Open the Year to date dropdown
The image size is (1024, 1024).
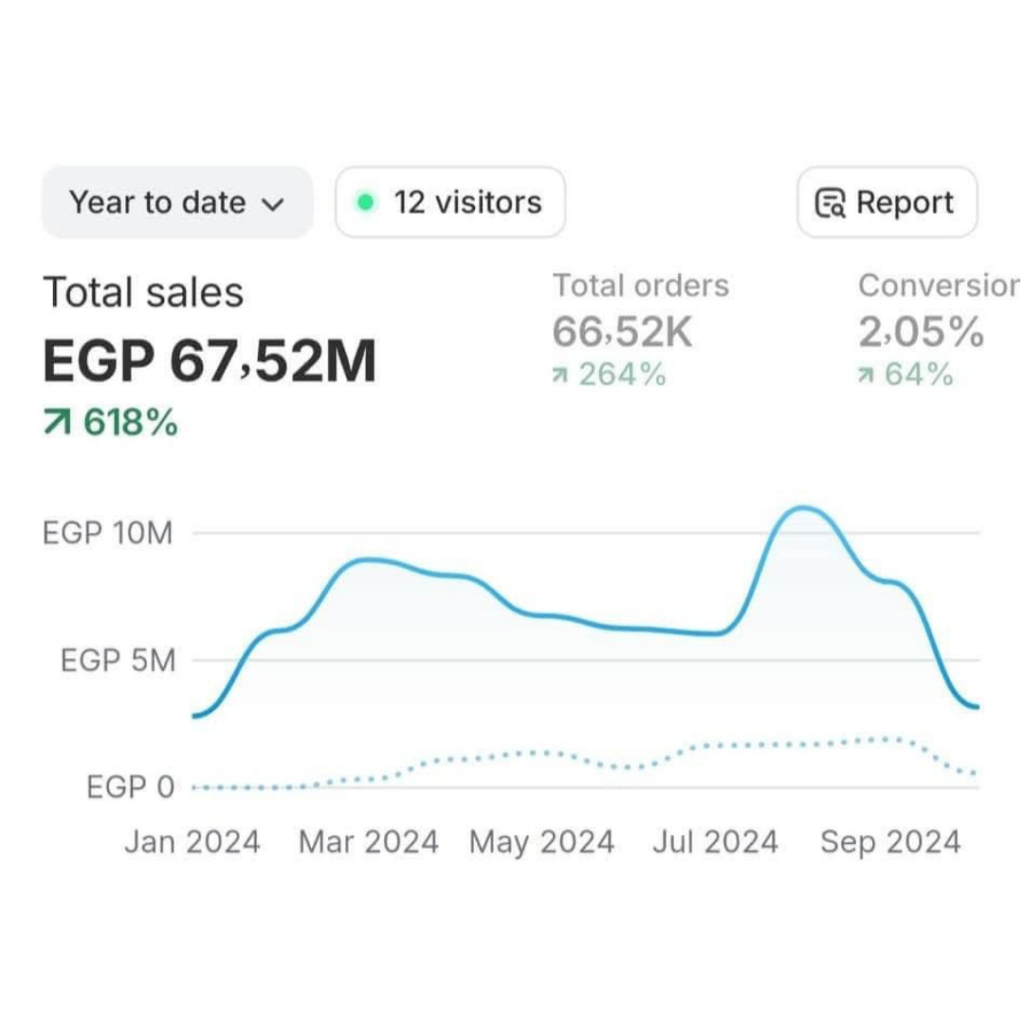pyautogui.click(x=177, y=203)
